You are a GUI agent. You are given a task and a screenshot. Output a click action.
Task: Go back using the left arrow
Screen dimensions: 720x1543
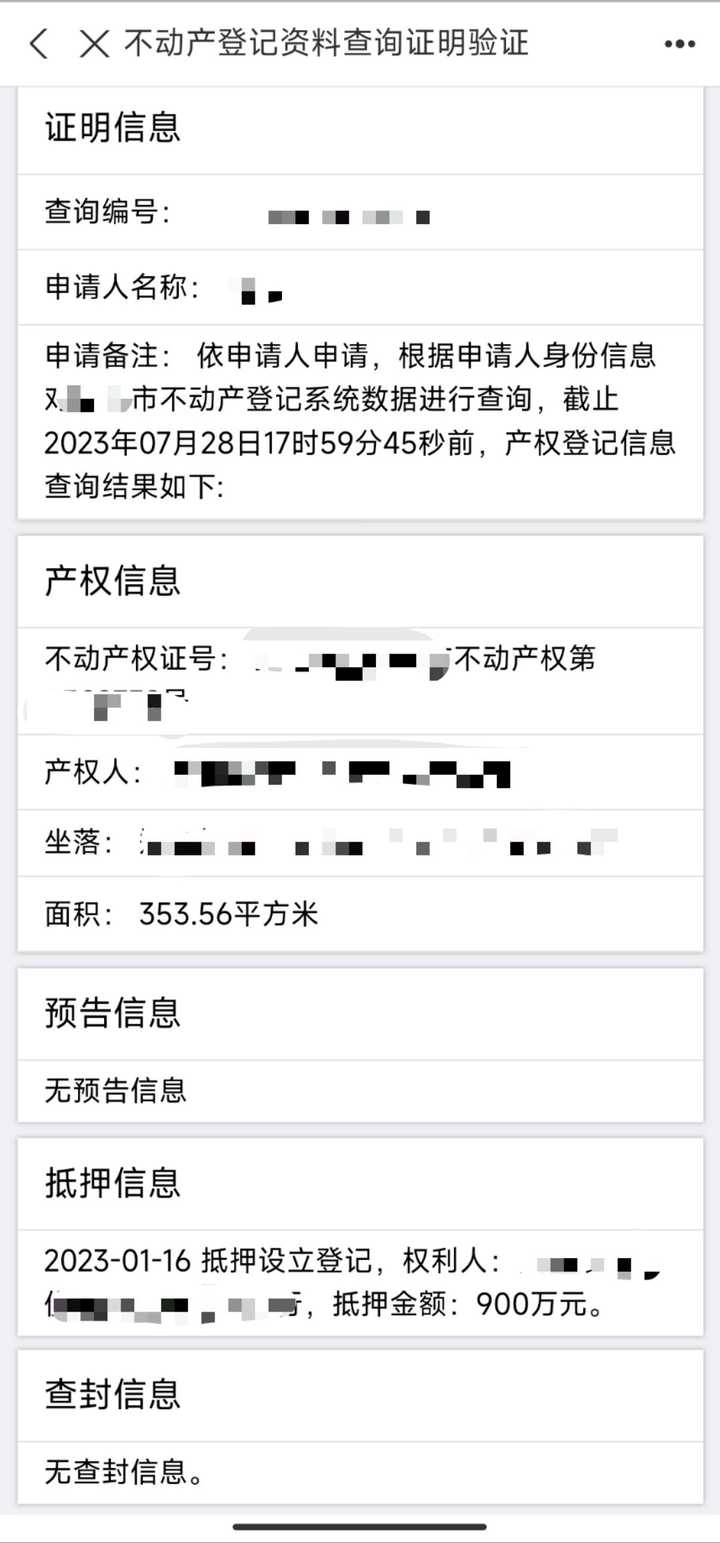coord(38,44)
